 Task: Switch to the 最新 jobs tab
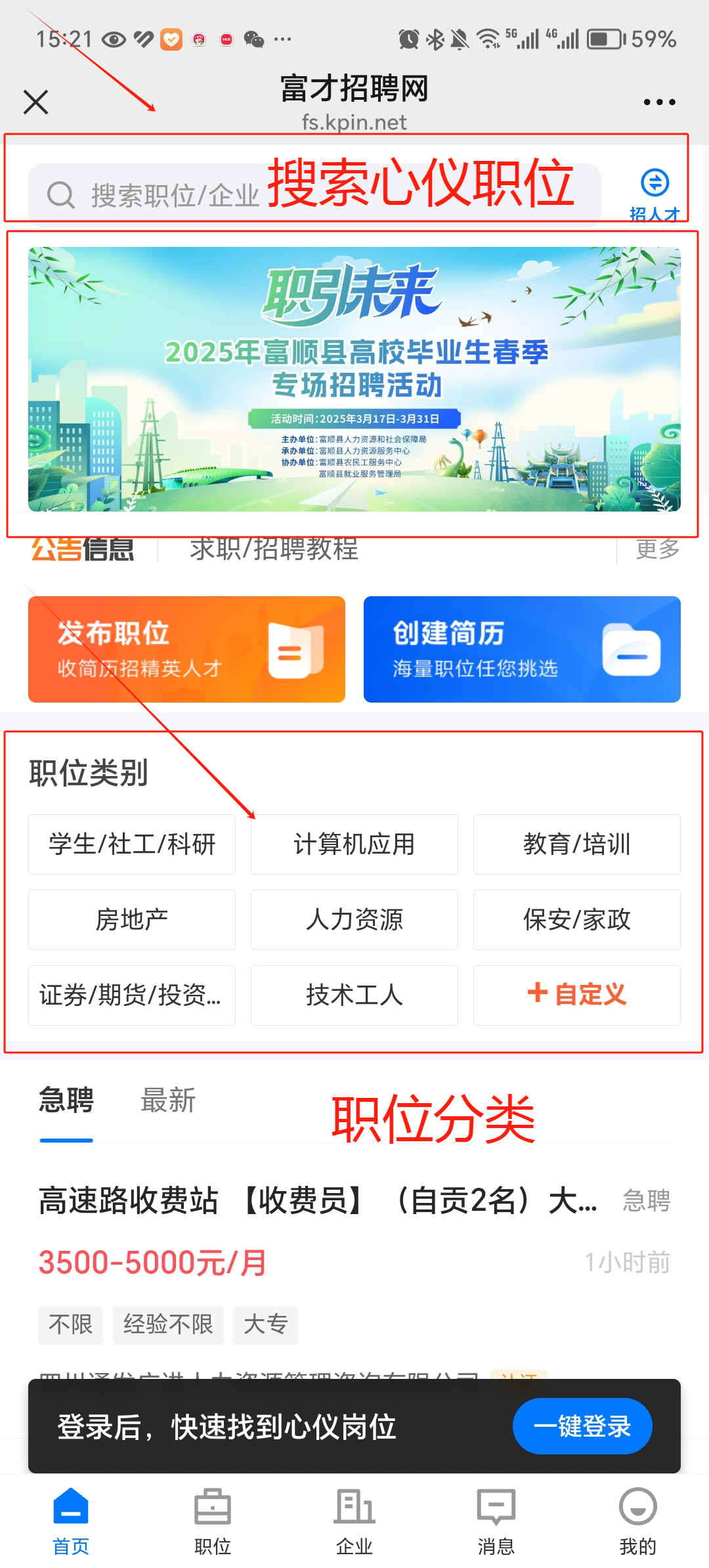tap(168, 1100)
